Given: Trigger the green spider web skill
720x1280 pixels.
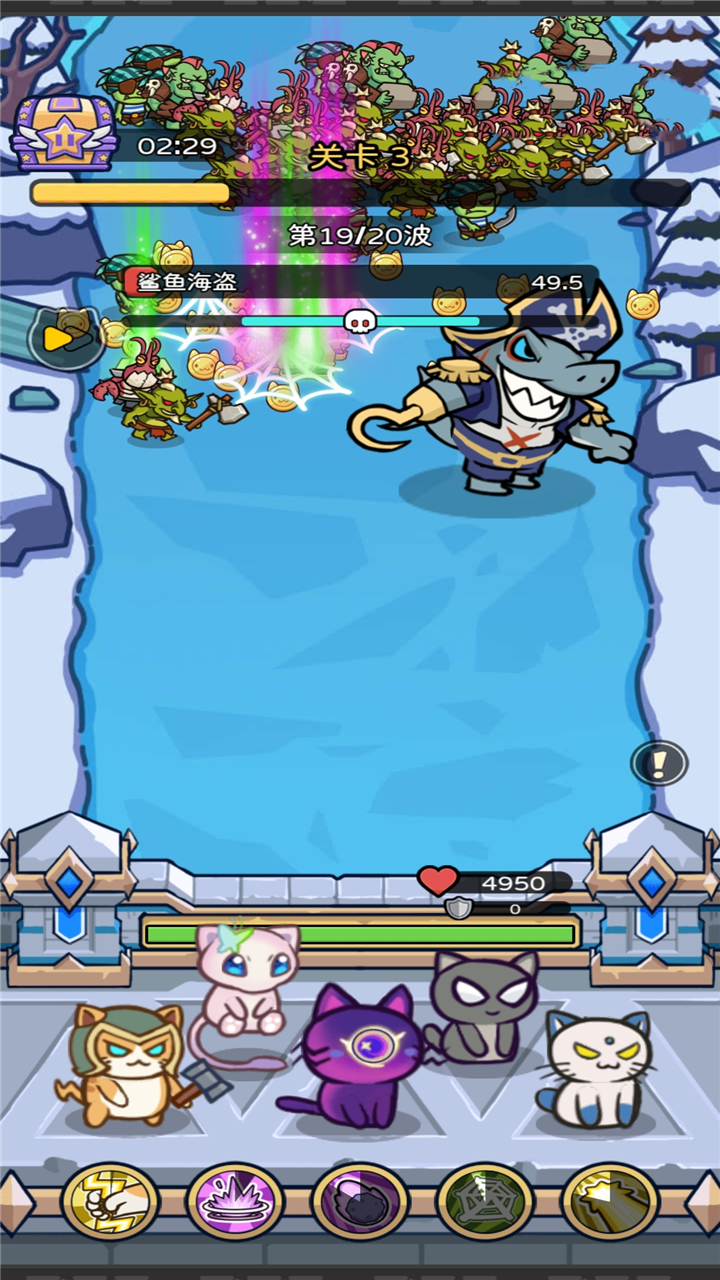Looking at the screenshot, I should coord(485,1199).
